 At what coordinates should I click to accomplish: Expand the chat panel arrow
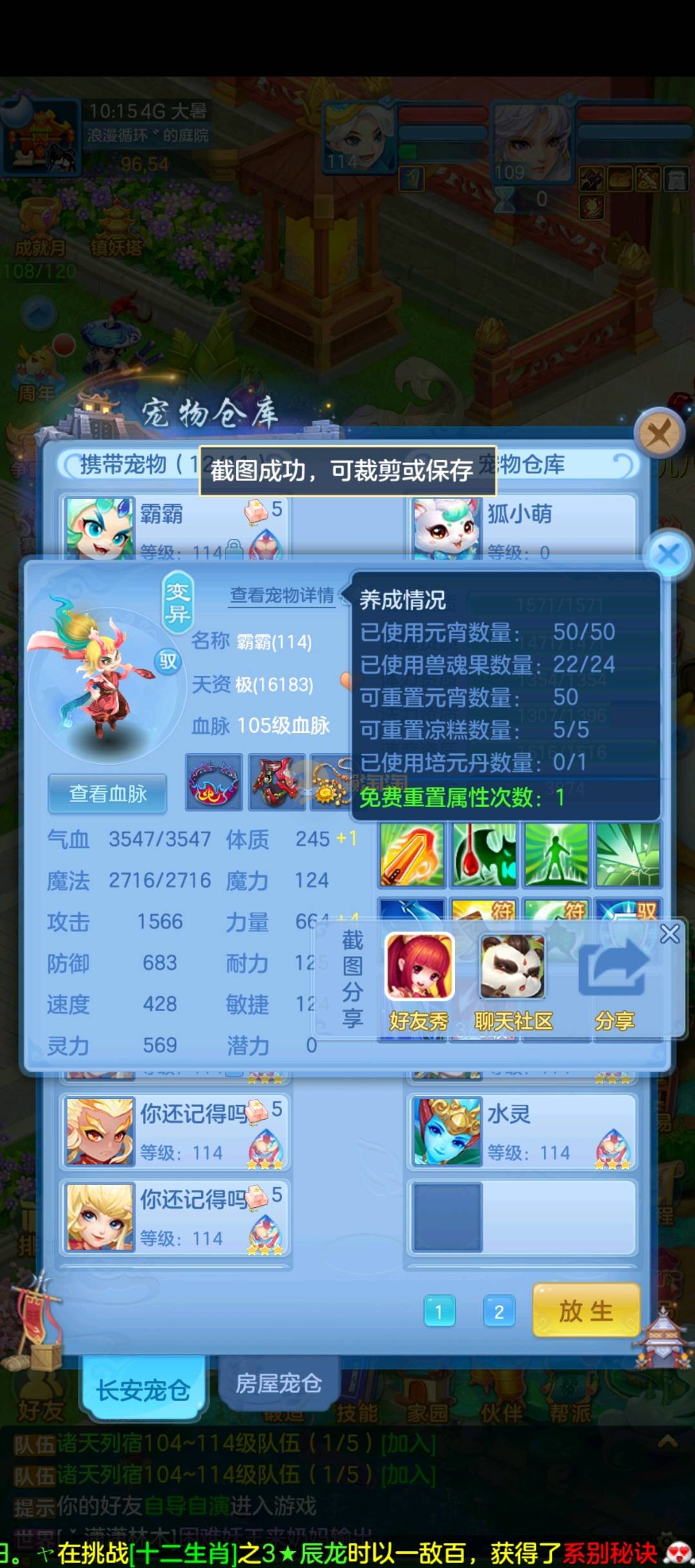pos(667,1441)
